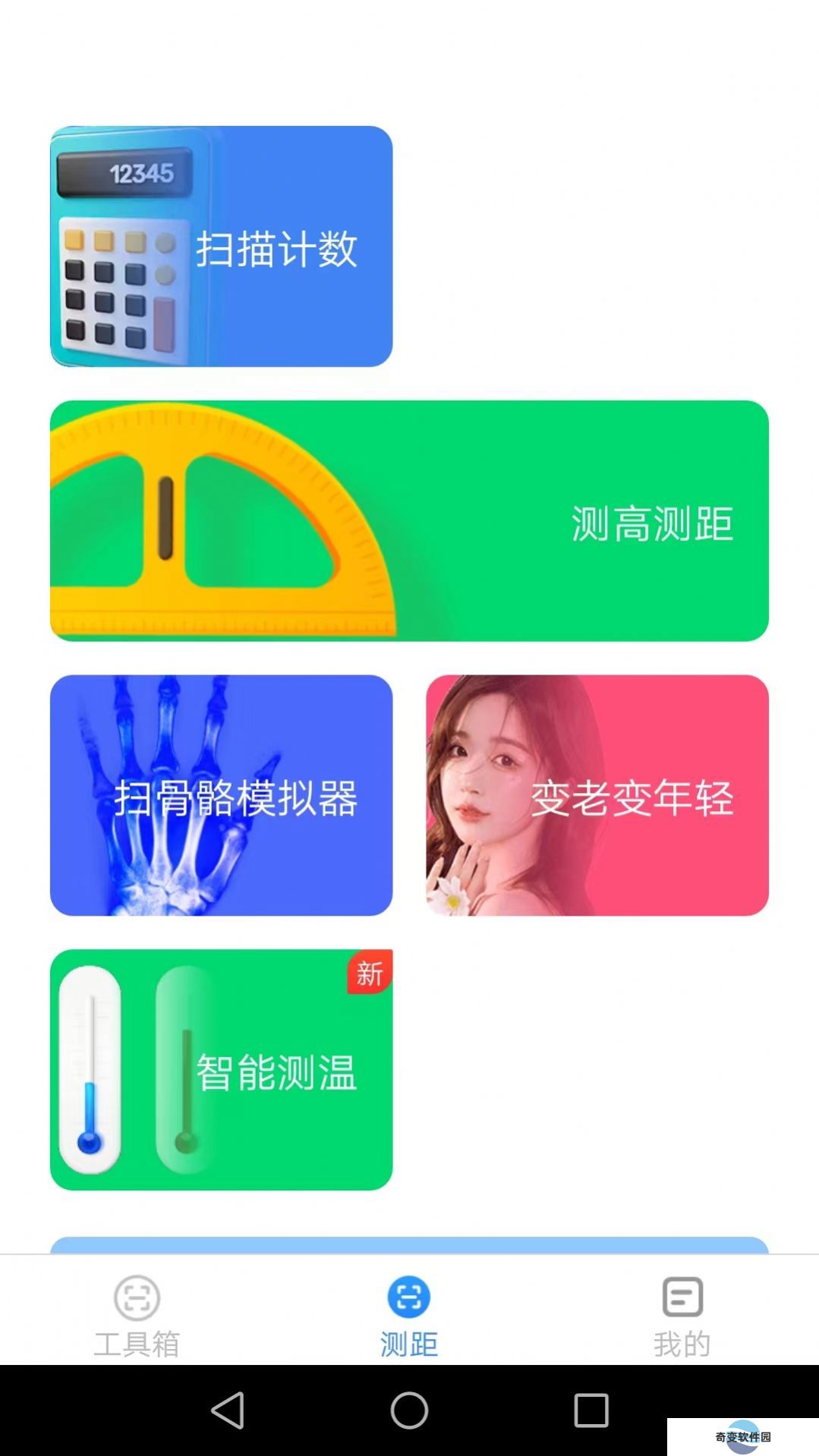Viewport: 819px width, 1456px height.
Task: Open the 测高测距 height and distance tool
Action: (x=409, y=521)
